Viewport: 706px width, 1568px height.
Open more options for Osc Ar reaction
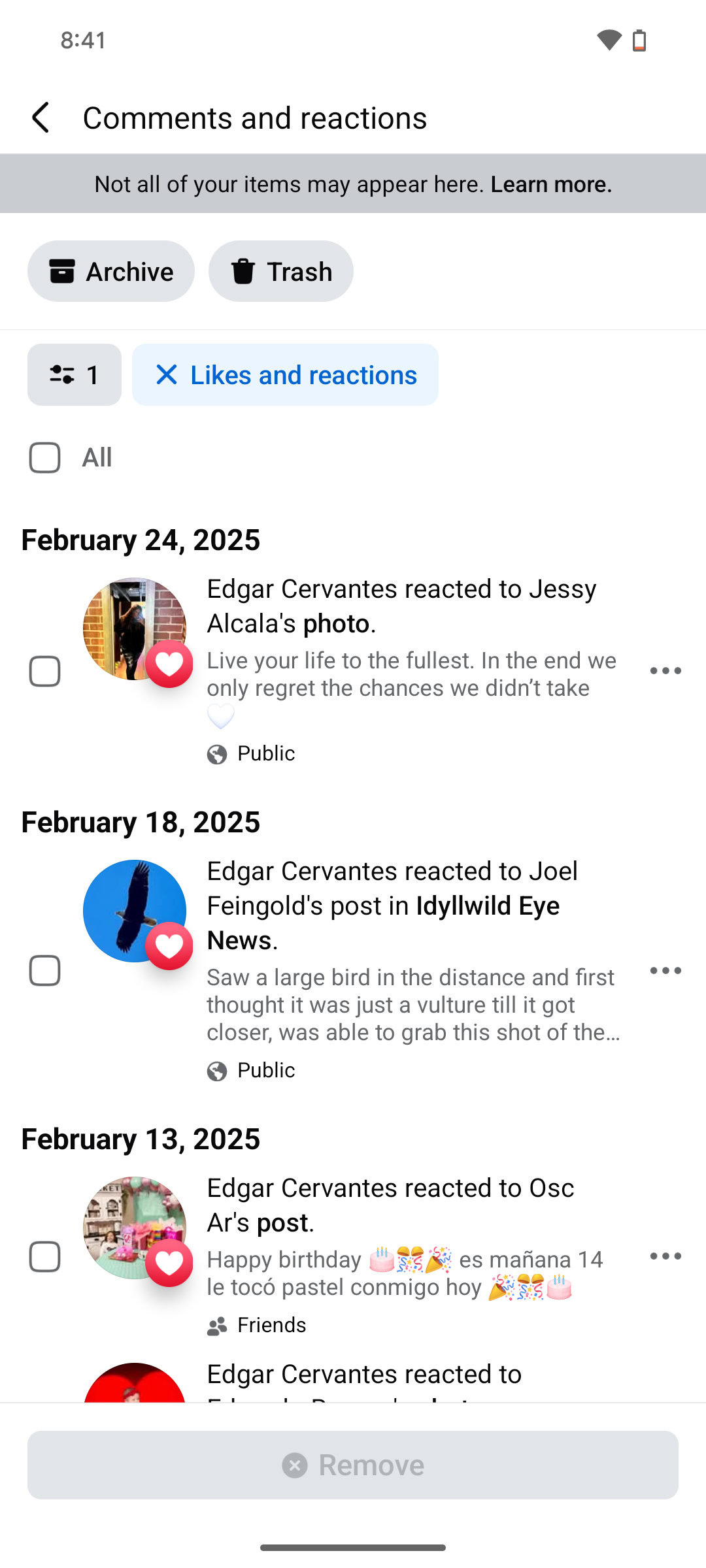pos(665,1256)
